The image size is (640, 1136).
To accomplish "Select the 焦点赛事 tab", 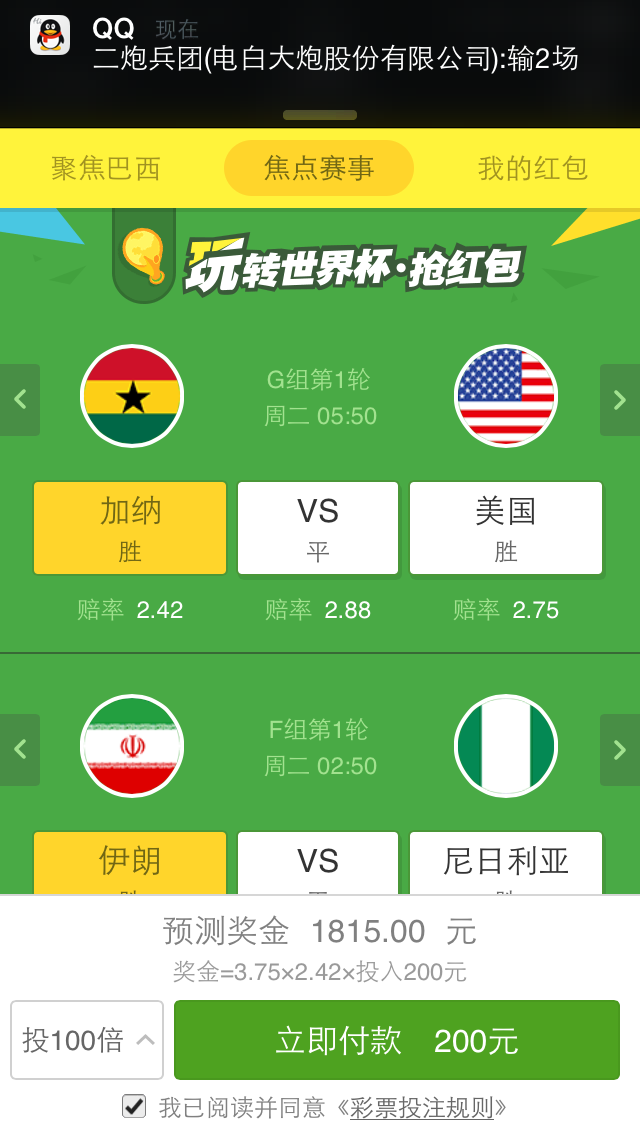I will [x=319, y=168].
